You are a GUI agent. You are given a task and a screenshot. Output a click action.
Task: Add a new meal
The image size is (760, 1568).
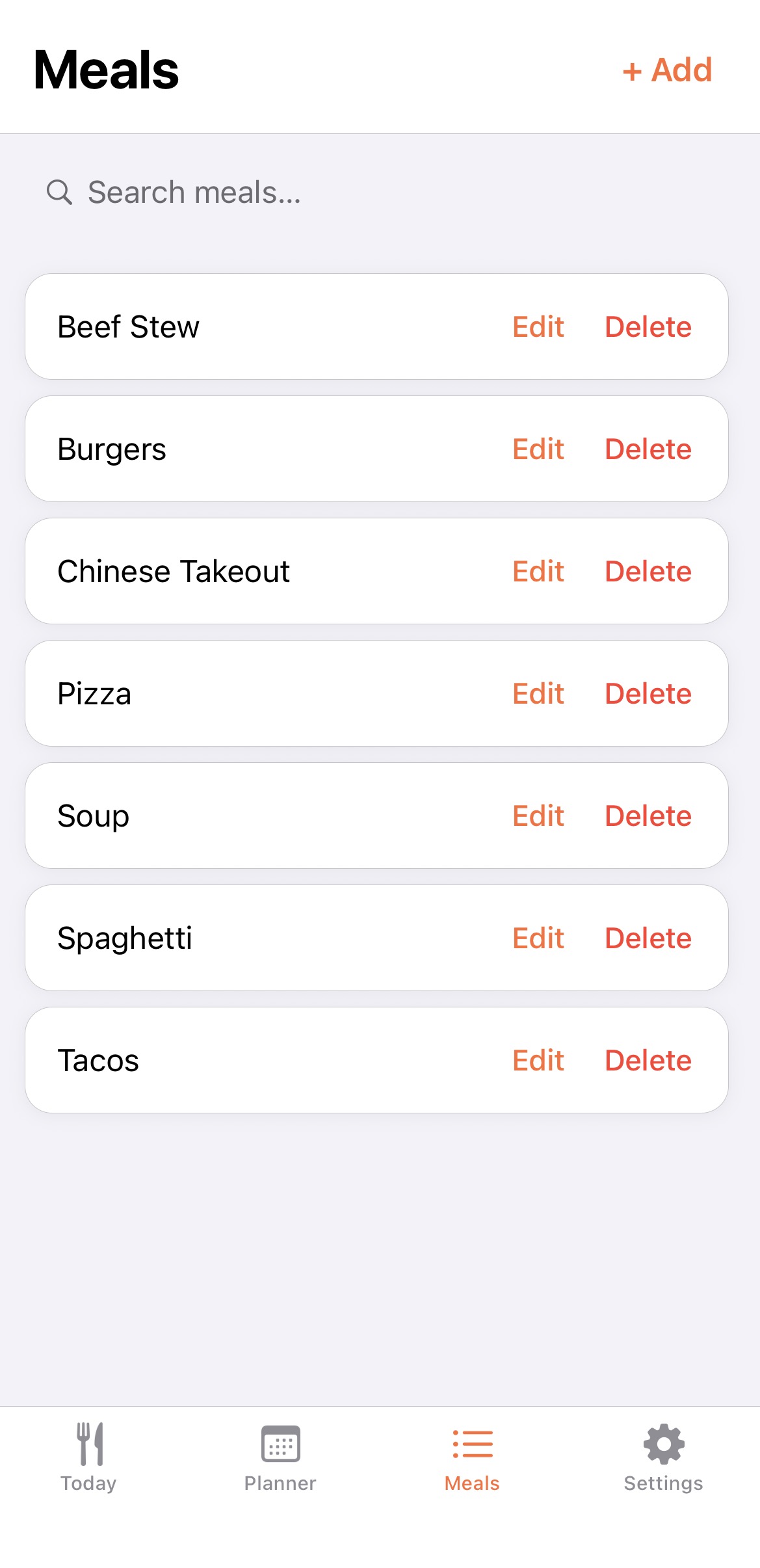668,70
